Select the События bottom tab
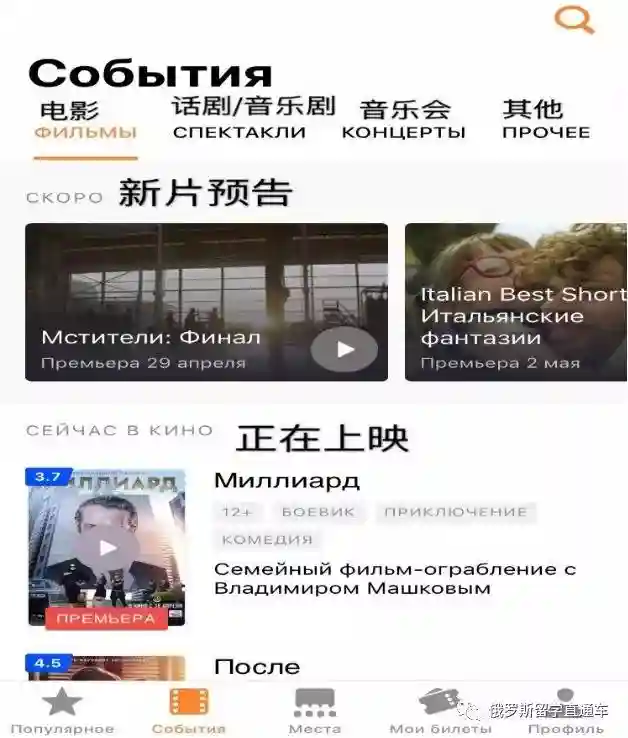 tap(188, 710)
